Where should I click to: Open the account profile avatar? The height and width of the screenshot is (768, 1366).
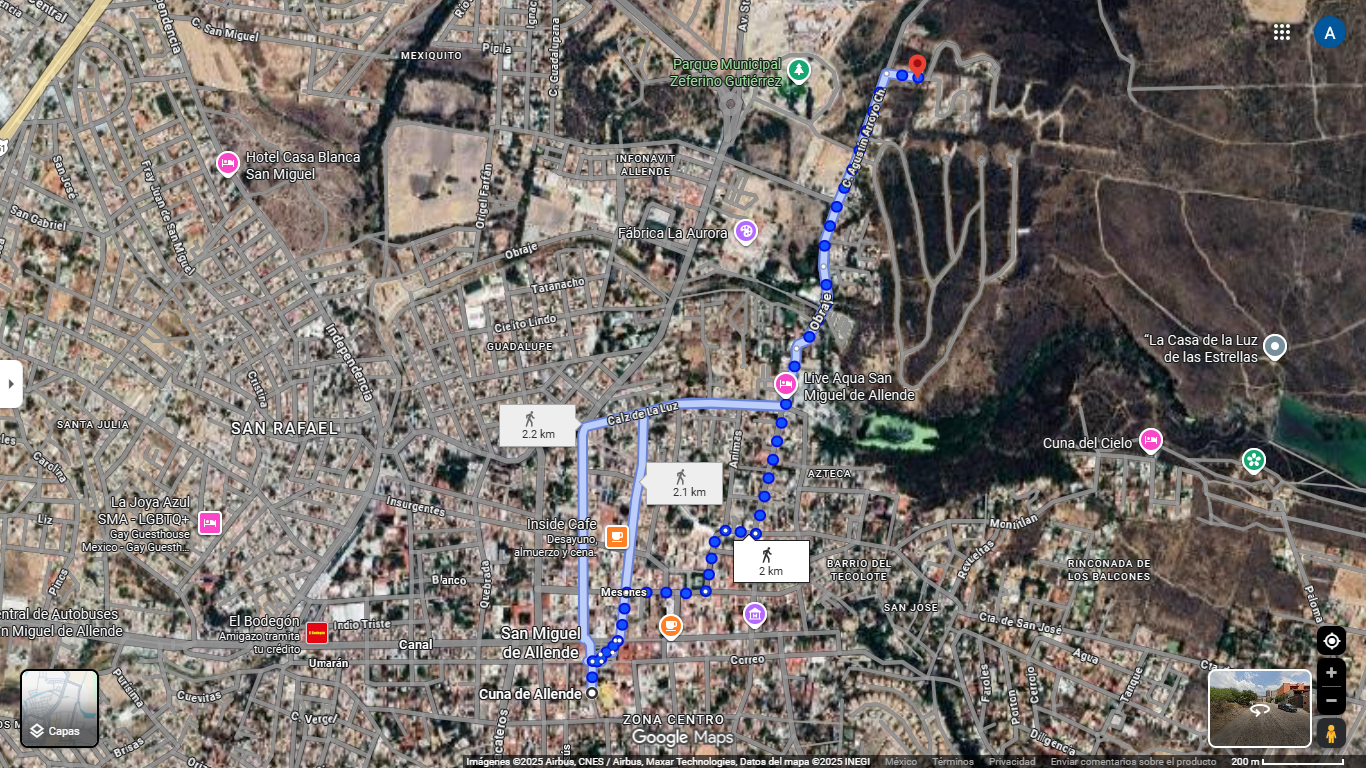[1329, 32]
